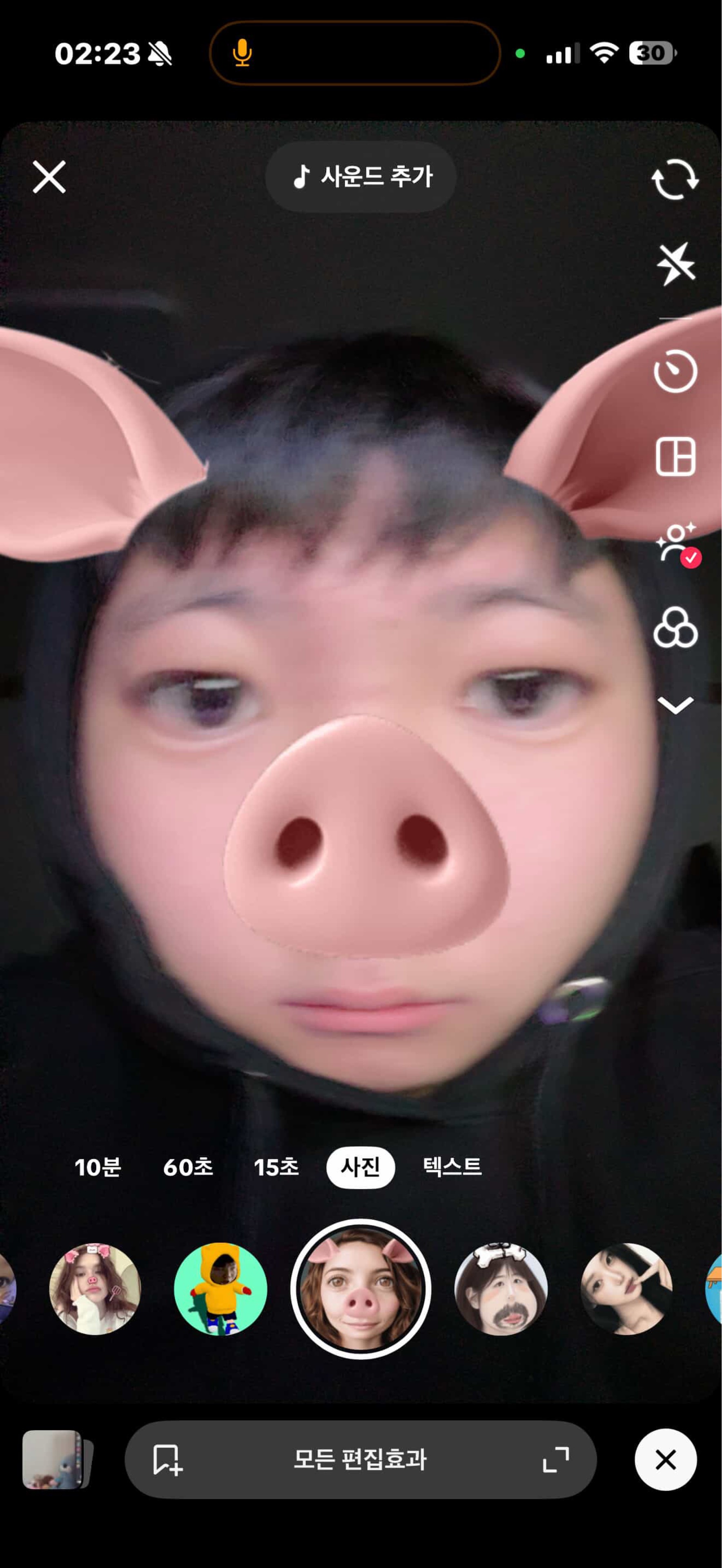
Task: Select the yellow hoodie character effect
Action: [x=221, y=1289]
